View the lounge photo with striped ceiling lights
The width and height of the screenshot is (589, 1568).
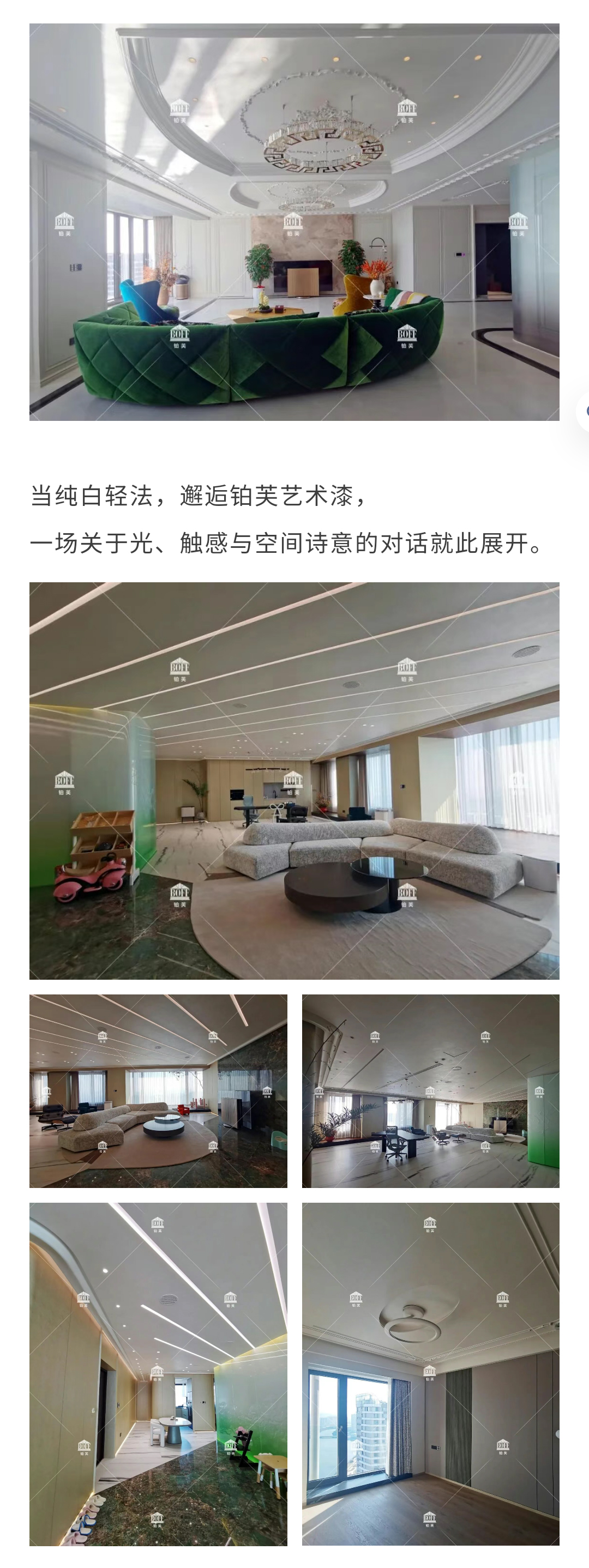click(x=158, y=1091)
